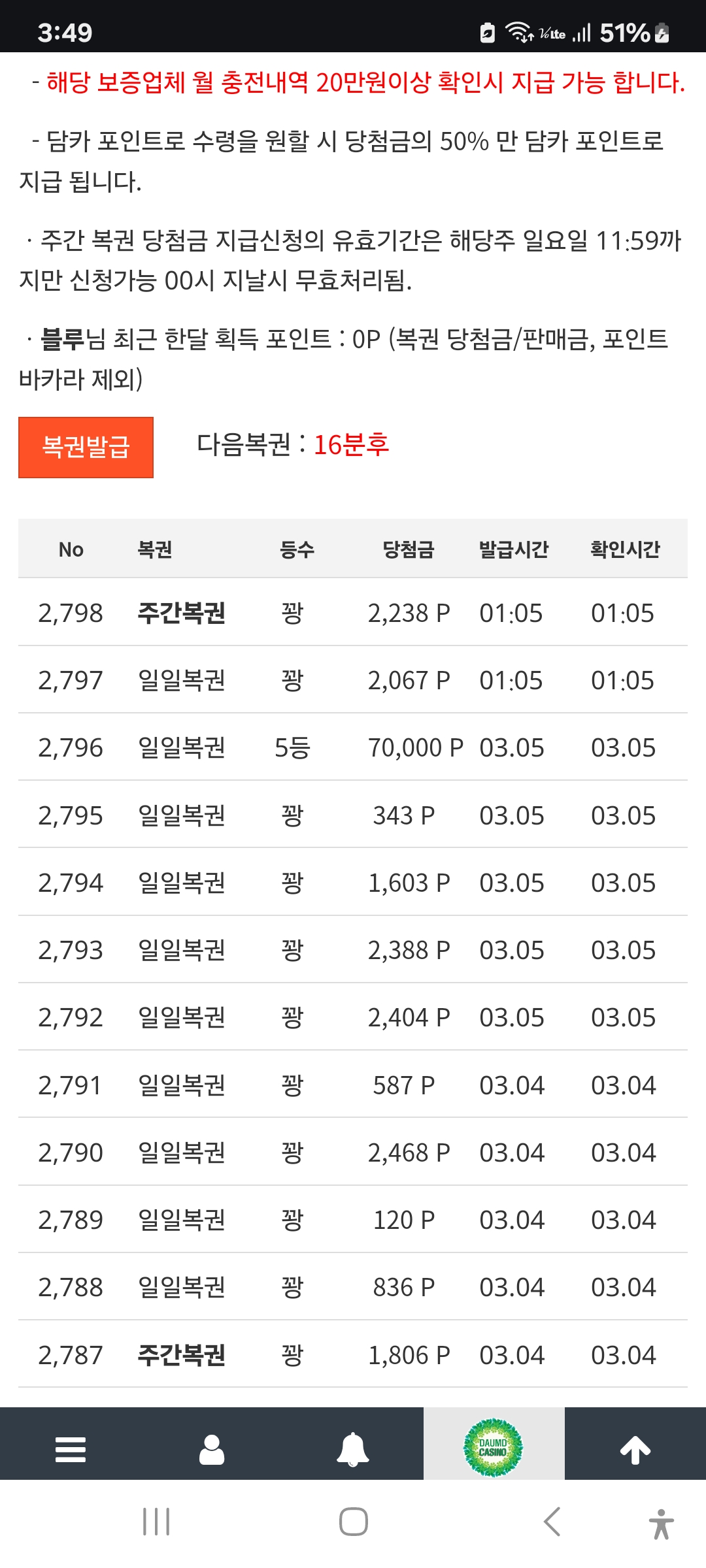This screenshot has height=1568, width=706.
Task: Go back with the system back button
Action: pyautogui.click(x=552, y=1522)
